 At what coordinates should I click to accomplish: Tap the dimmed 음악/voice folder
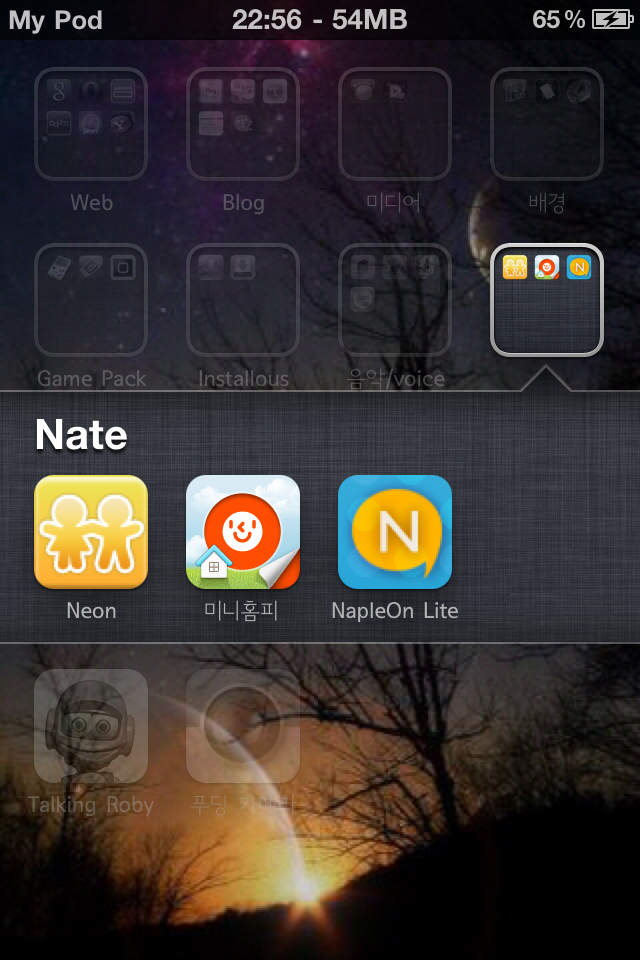395,300
